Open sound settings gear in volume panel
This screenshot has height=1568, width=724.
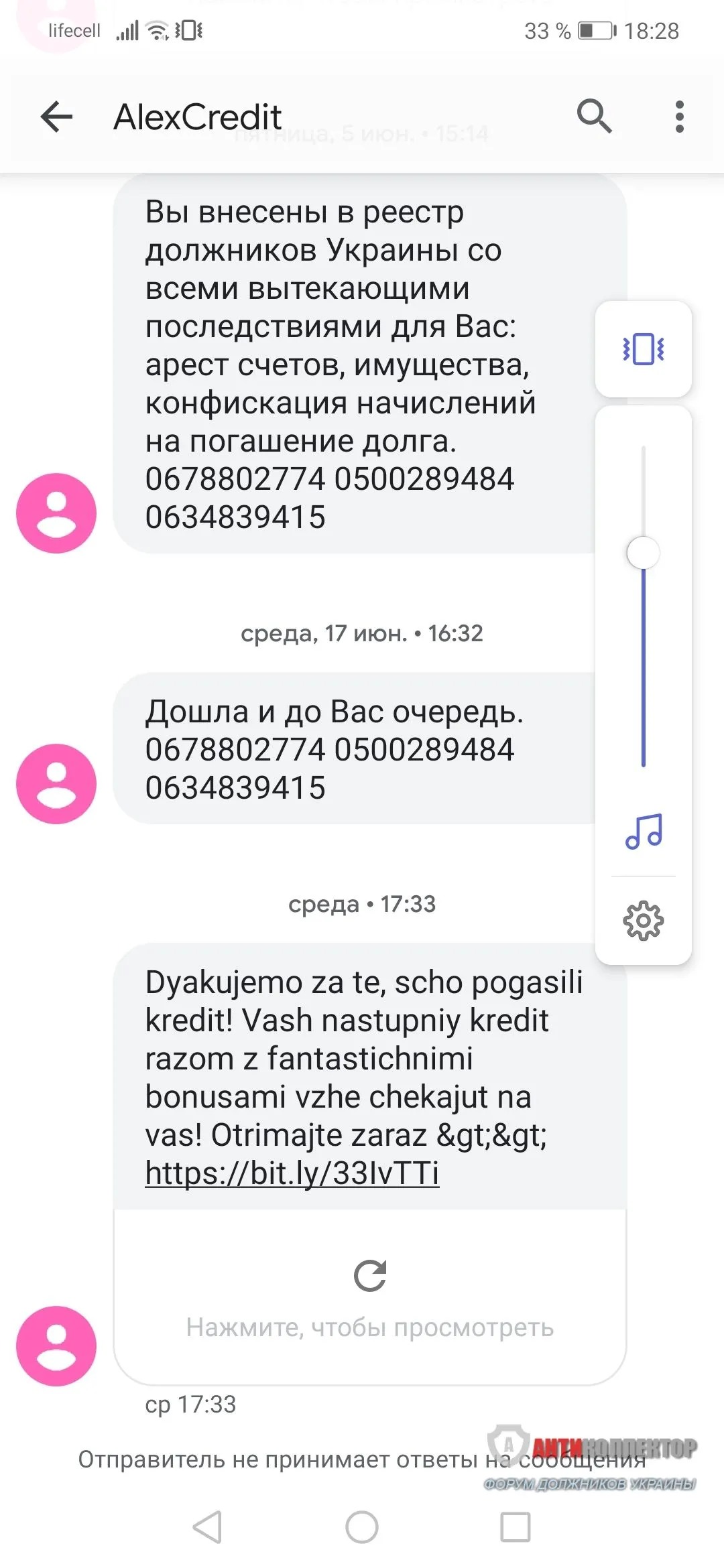[644, 921]
